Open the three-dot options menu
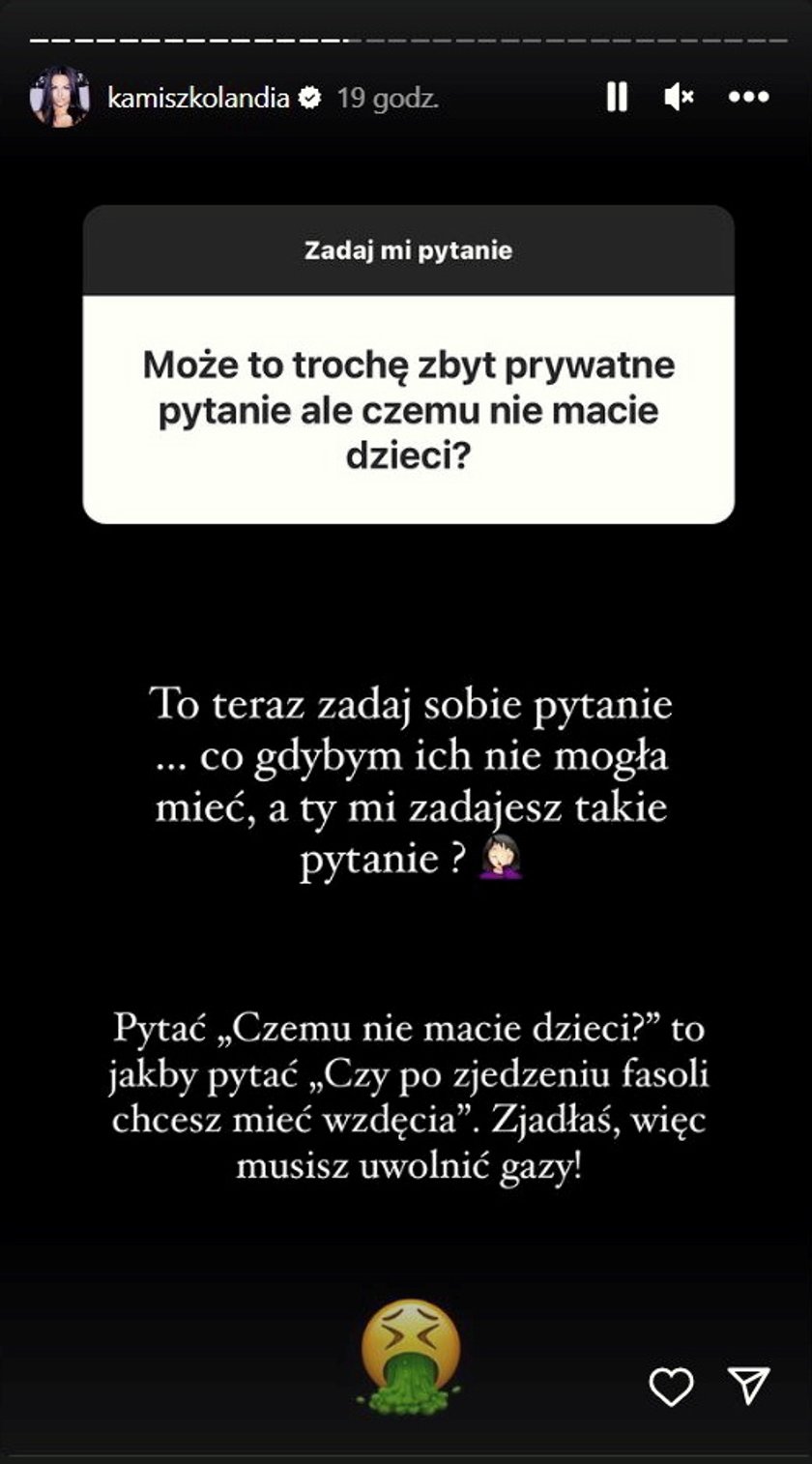812x1464 pixels. pos(748,97)
